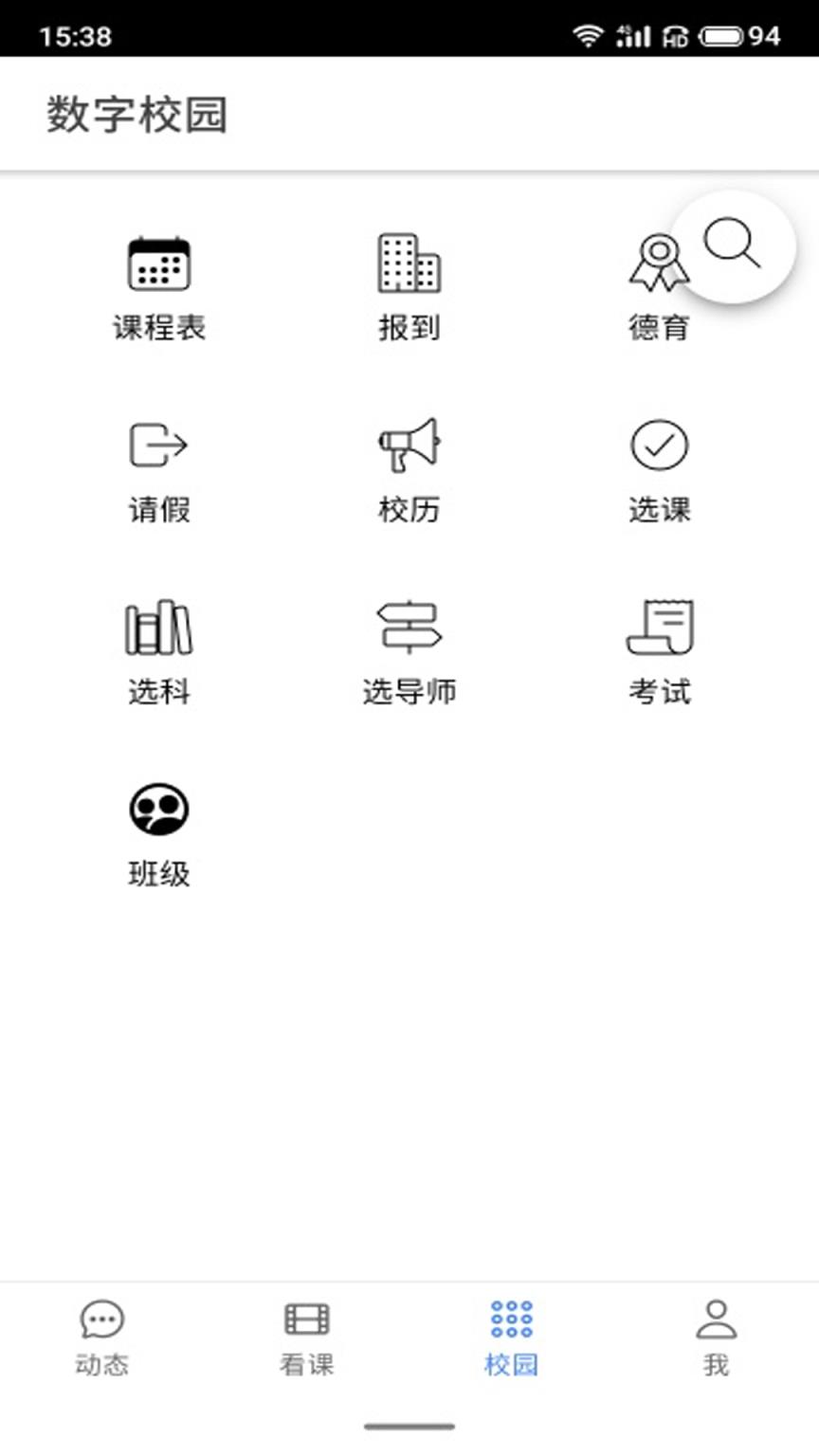Select the 校园 campus tab
819x1456 pixels.
(512, 1337)
